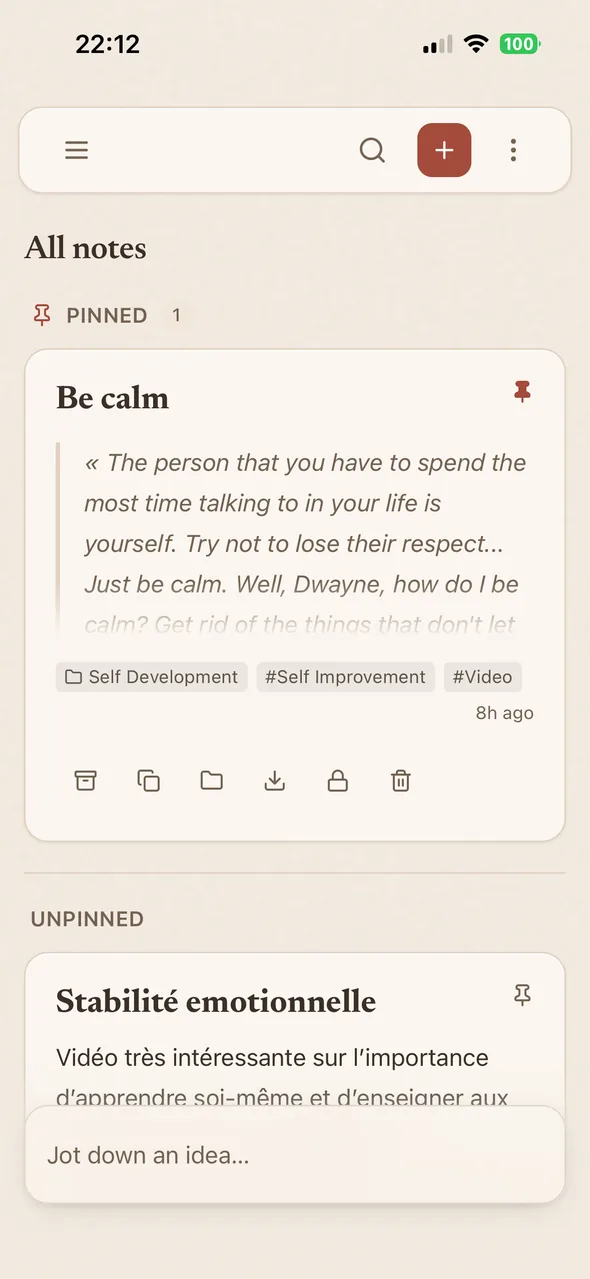
Task: Move Be calm note to a folder
Action: tap(212, 781)
